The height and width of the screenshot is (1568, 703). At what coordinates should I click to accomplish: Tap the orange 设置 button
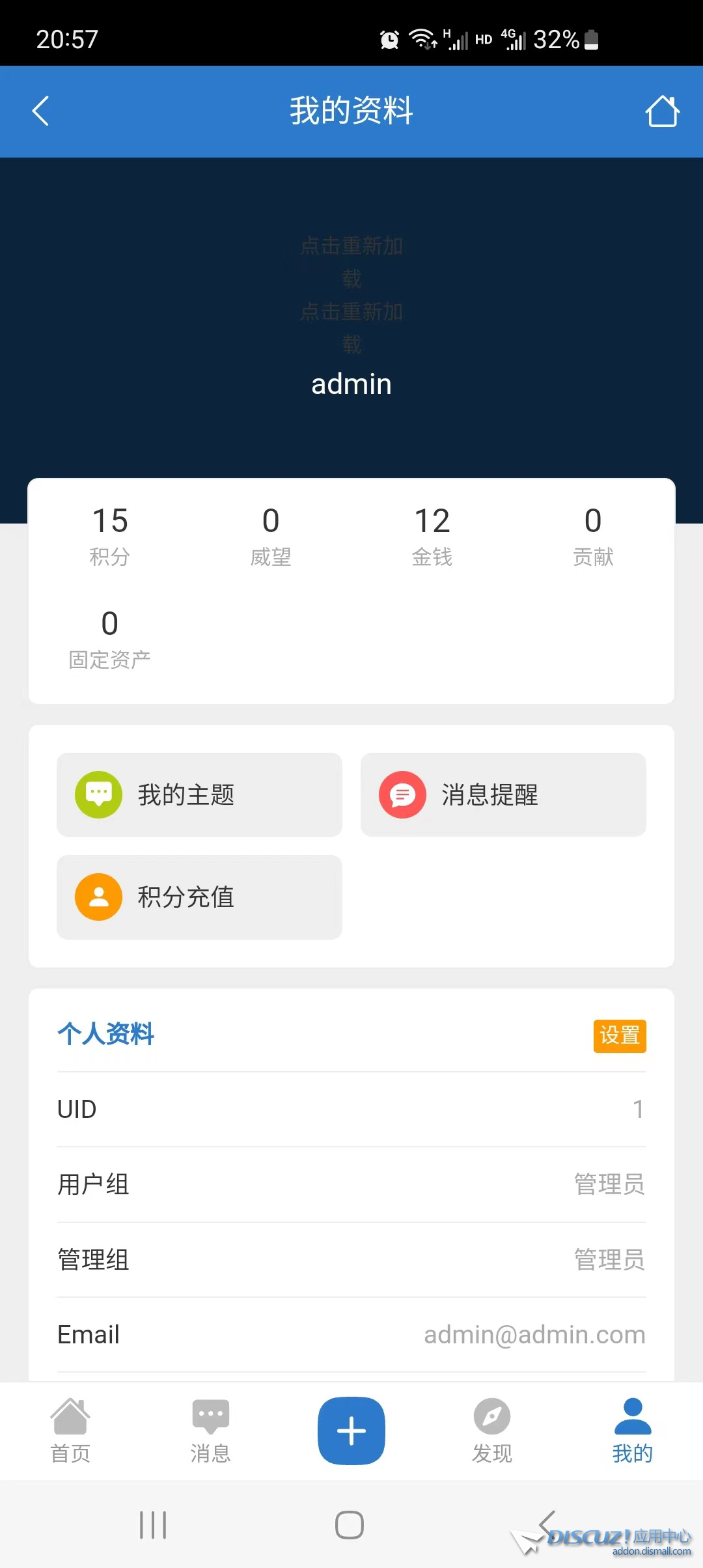[619, 1035]
